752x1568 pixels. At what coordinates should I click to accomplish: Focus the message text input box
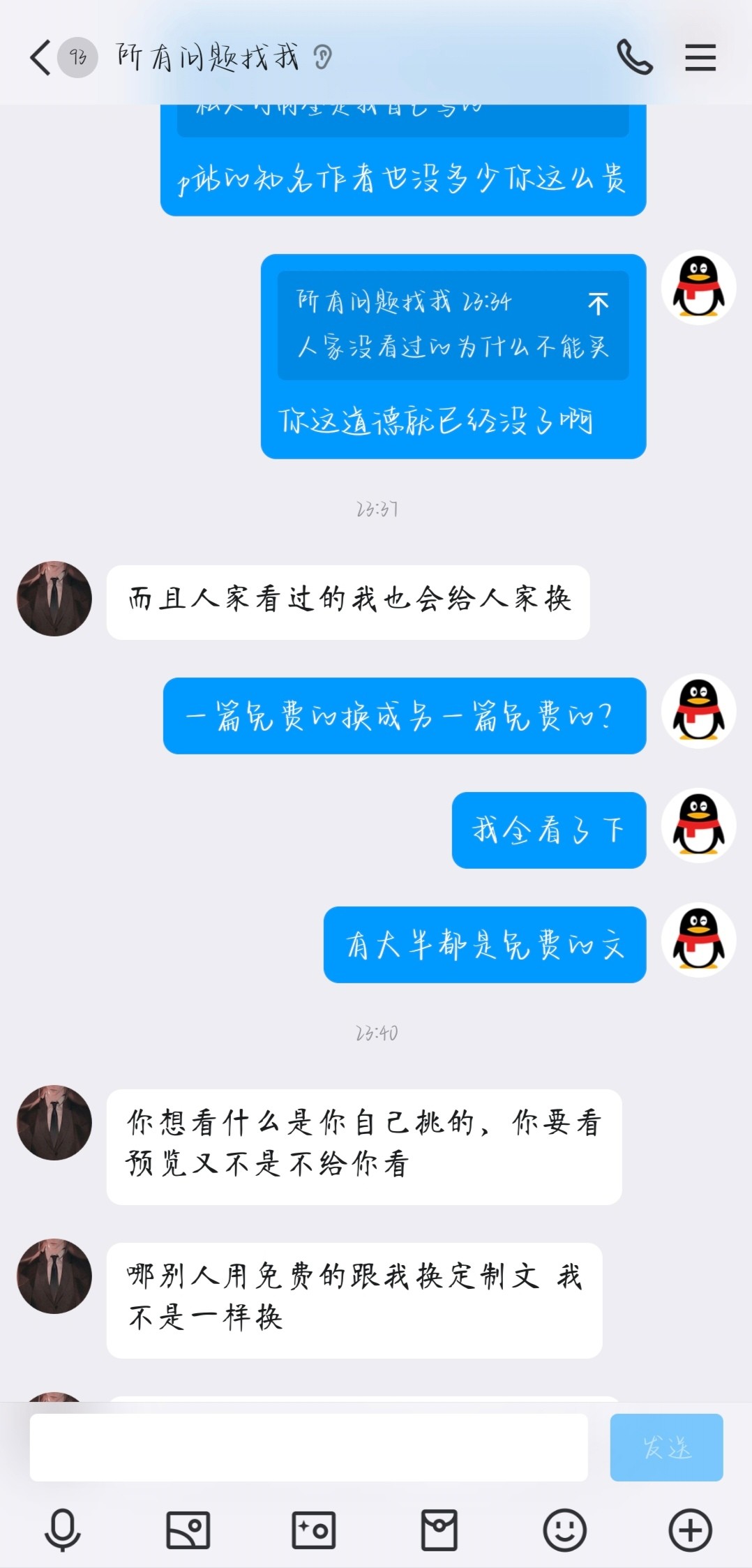click(x=308, y=1447)
